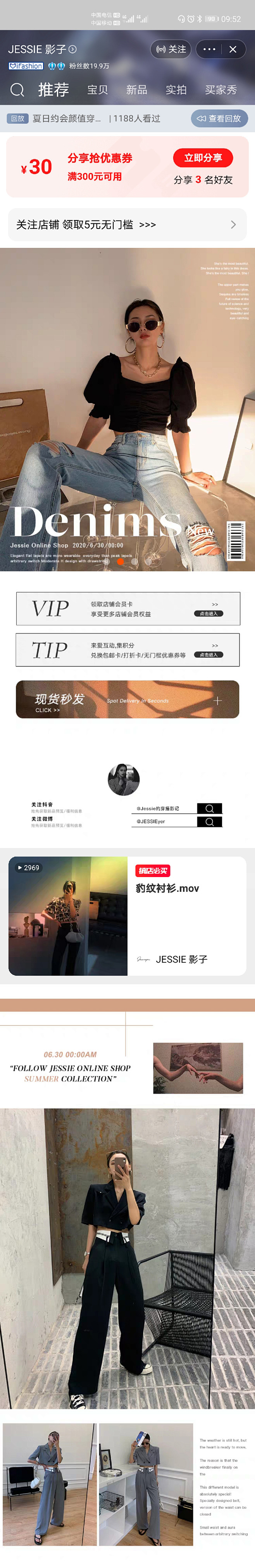Tap 立即分享 to get the coupon
This screenshot has width=255, height=1568.
pos(203,157)
